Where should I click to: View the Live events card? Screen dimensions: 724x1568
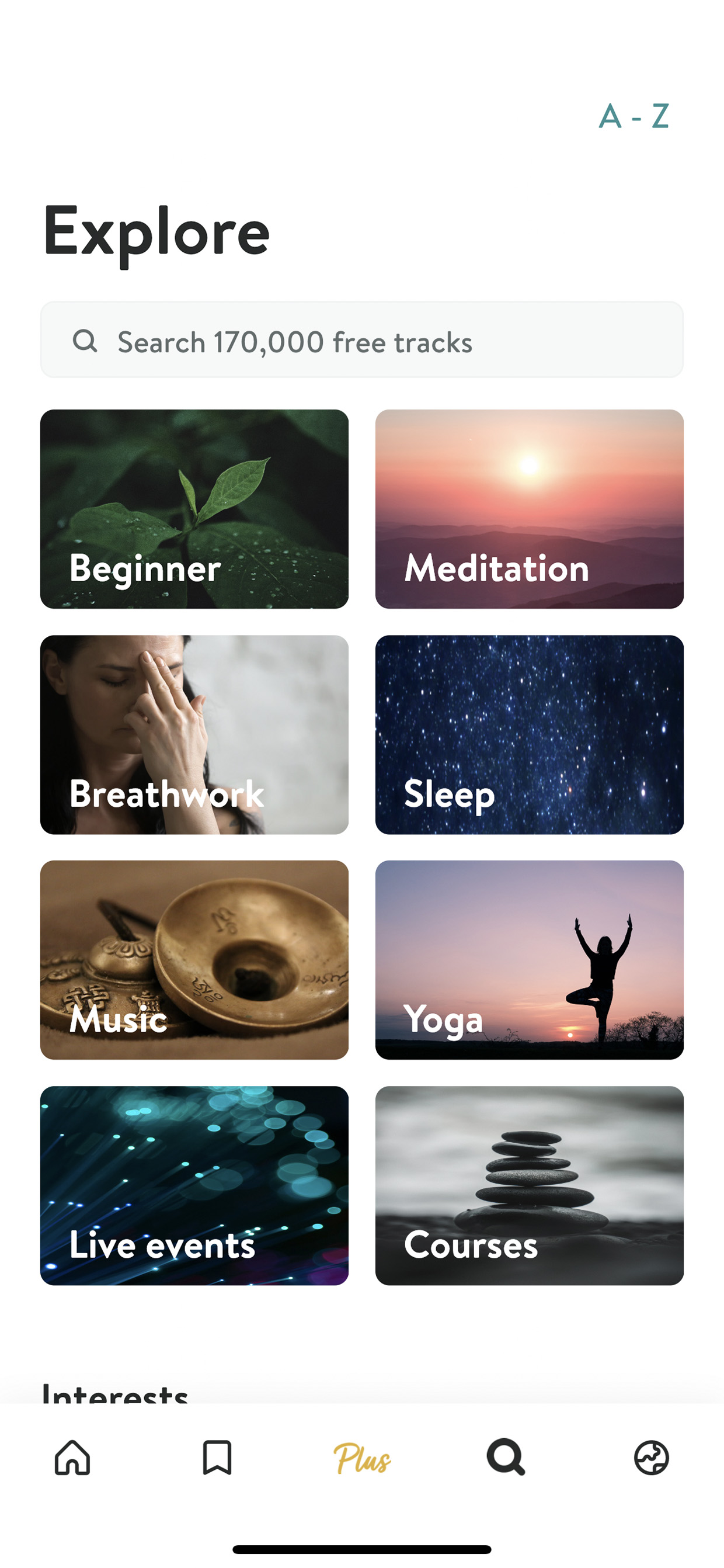click(194, 1186)
